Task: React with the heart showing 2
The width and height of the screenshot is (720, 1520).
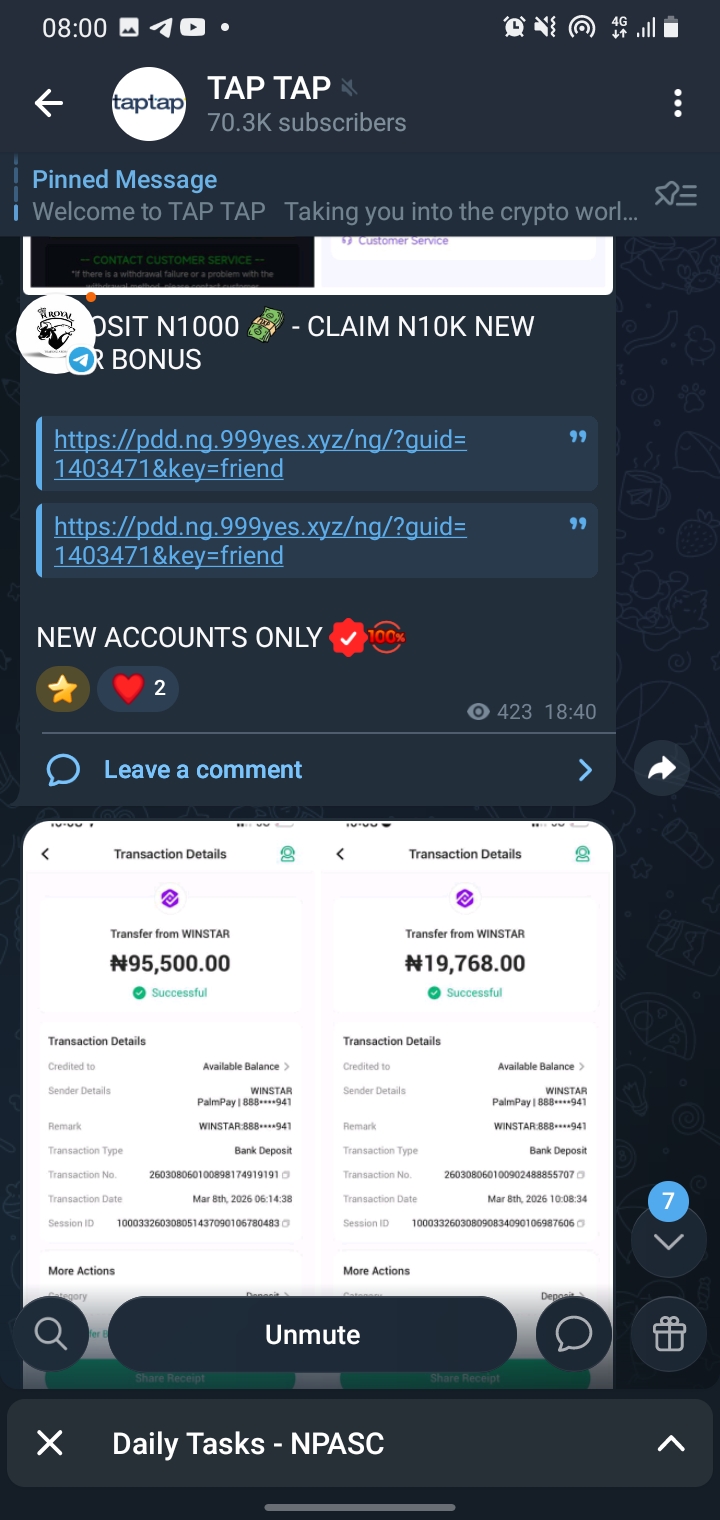Action: (138, 689)
